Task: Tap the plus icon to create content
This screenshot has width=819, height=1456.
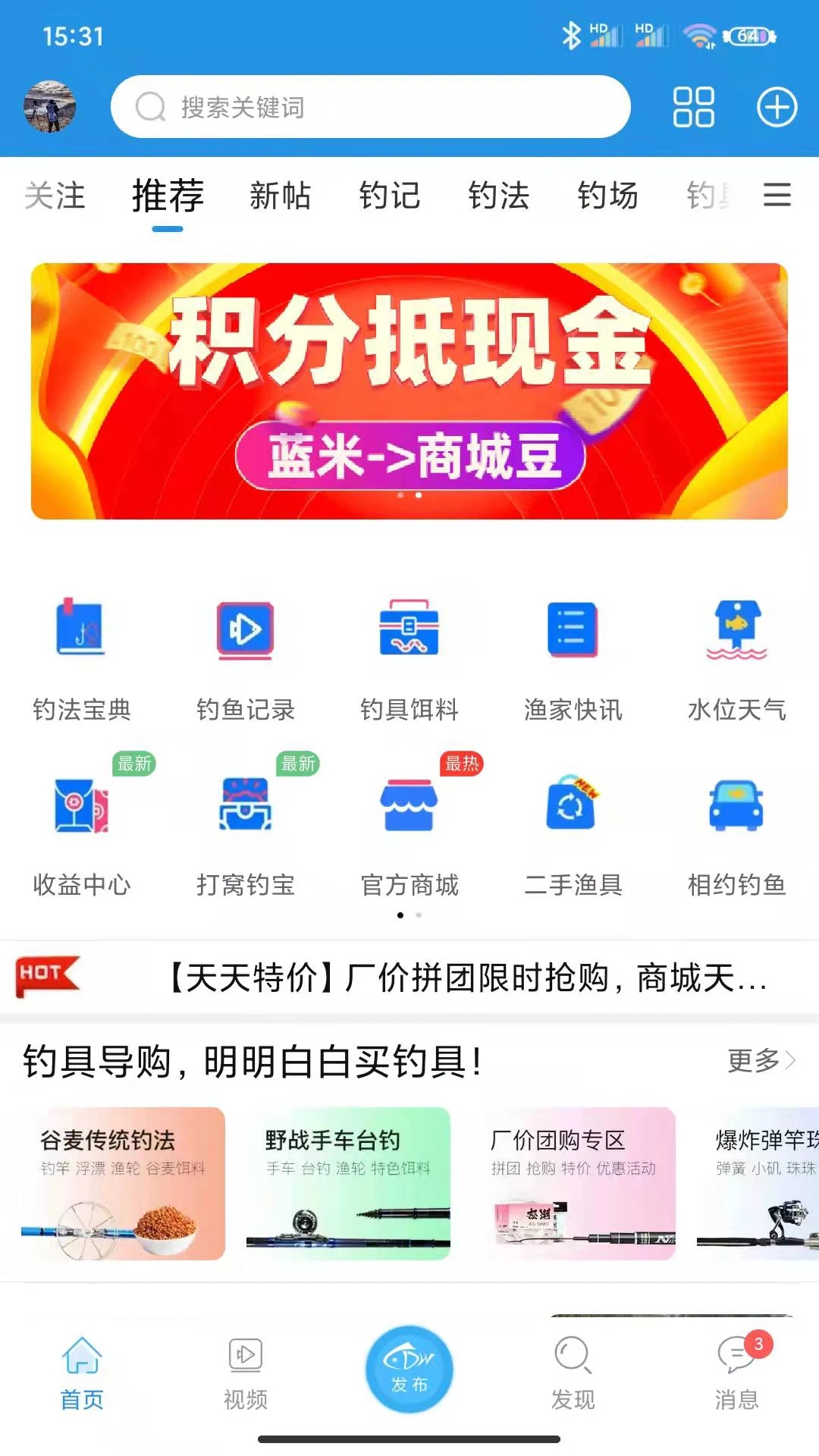Action: click(x=776, y=107)
